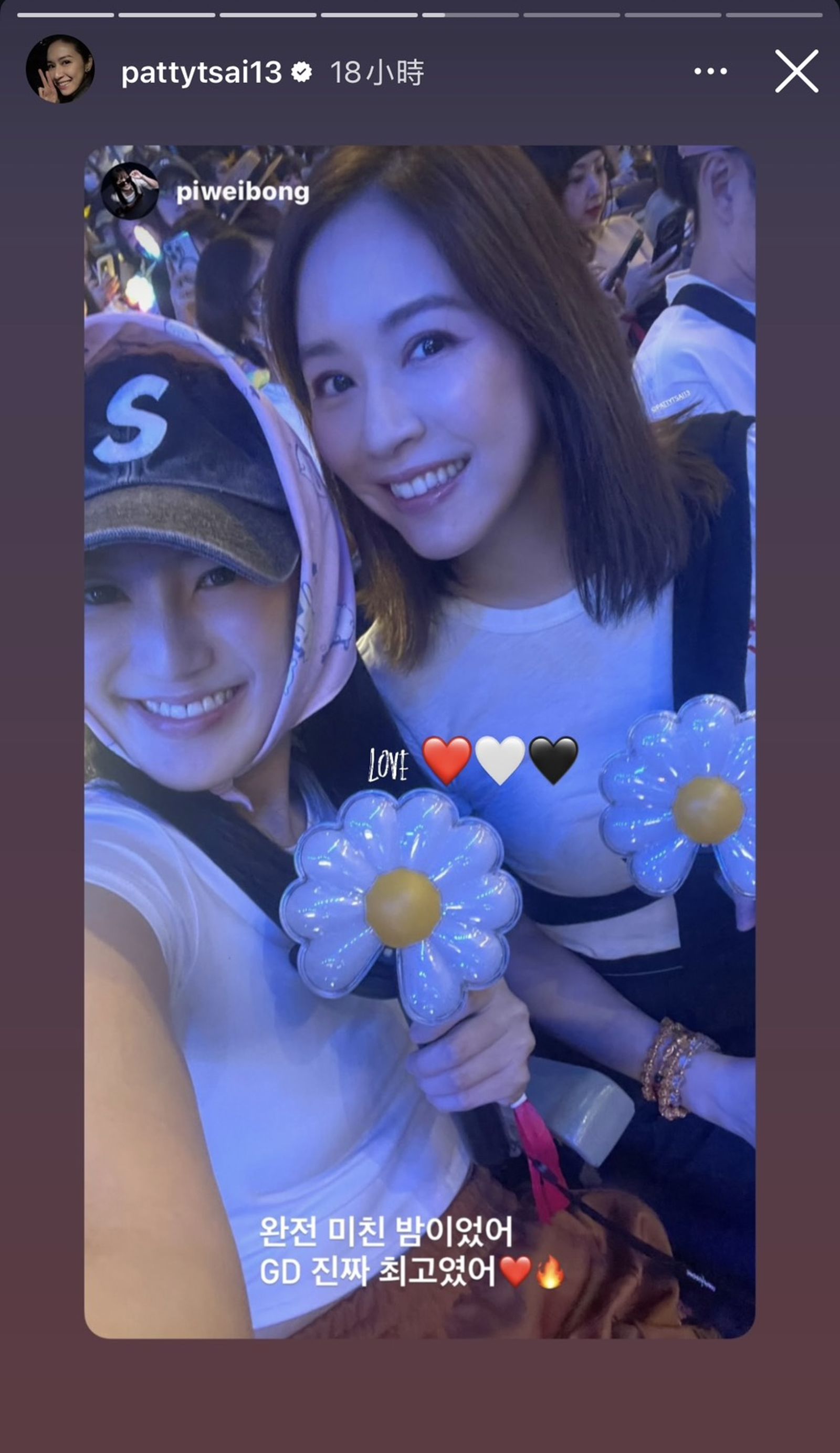Open pattytsai13's profile picture
Viewport: 840px width, 1453px height.
point(60,70)
